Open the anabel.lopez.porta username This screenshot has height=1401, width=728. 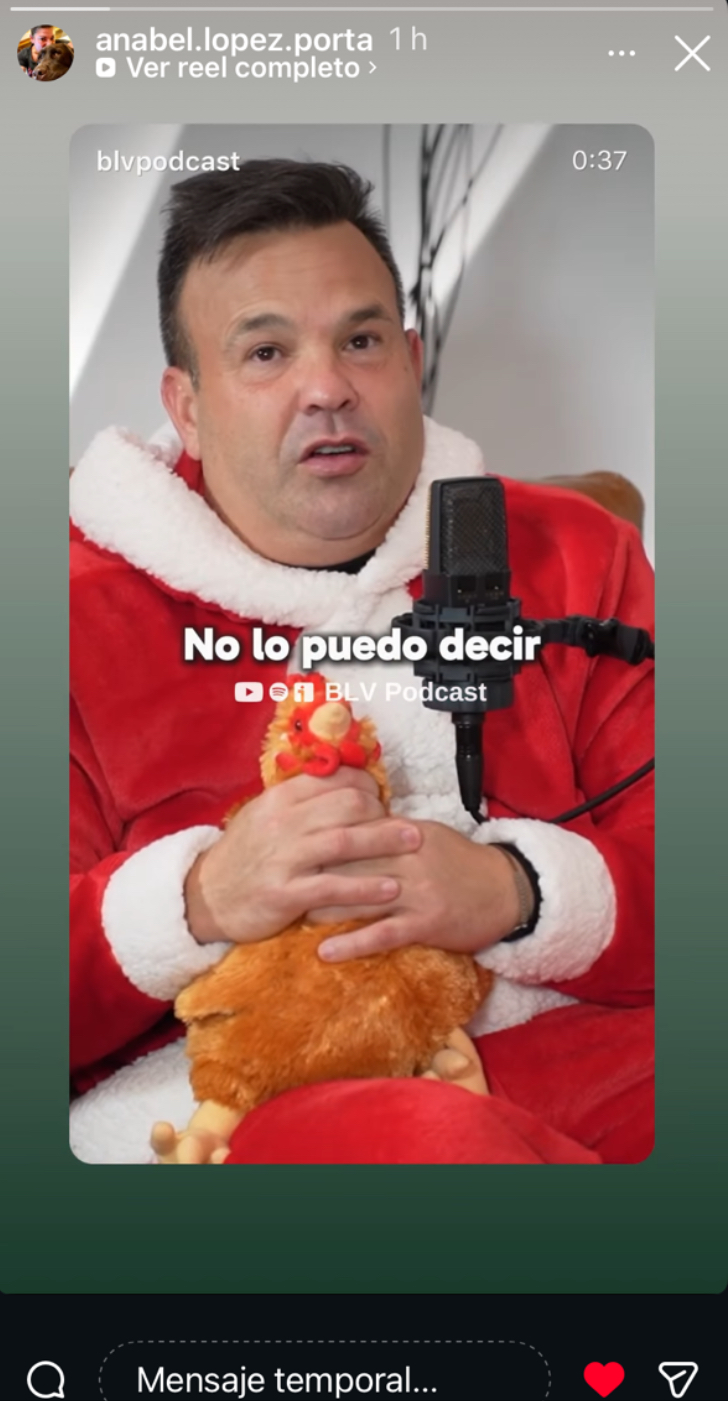[x=234, y=40]
